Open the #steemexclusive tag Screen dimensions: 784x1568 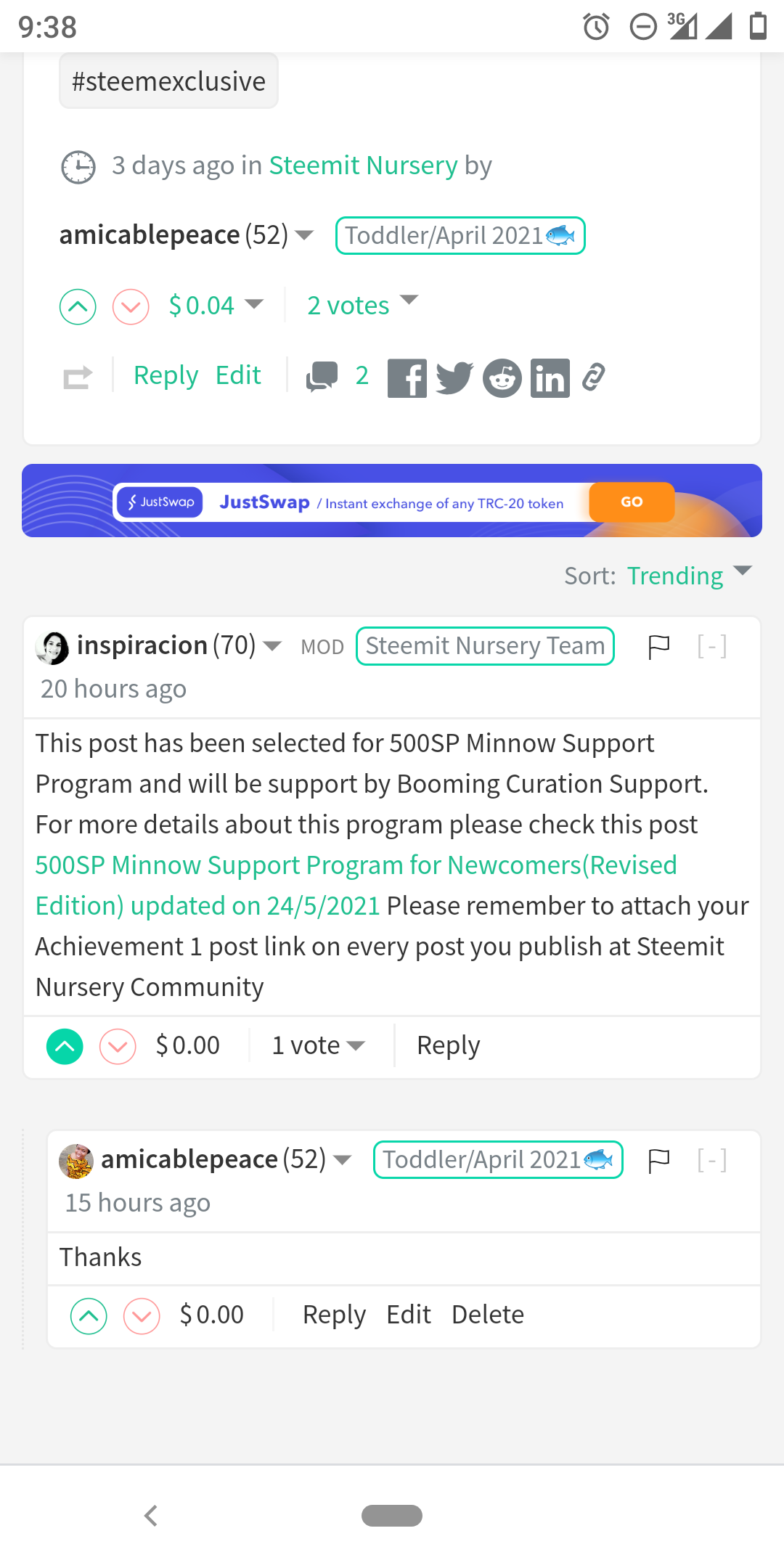[x=168, y=81]
